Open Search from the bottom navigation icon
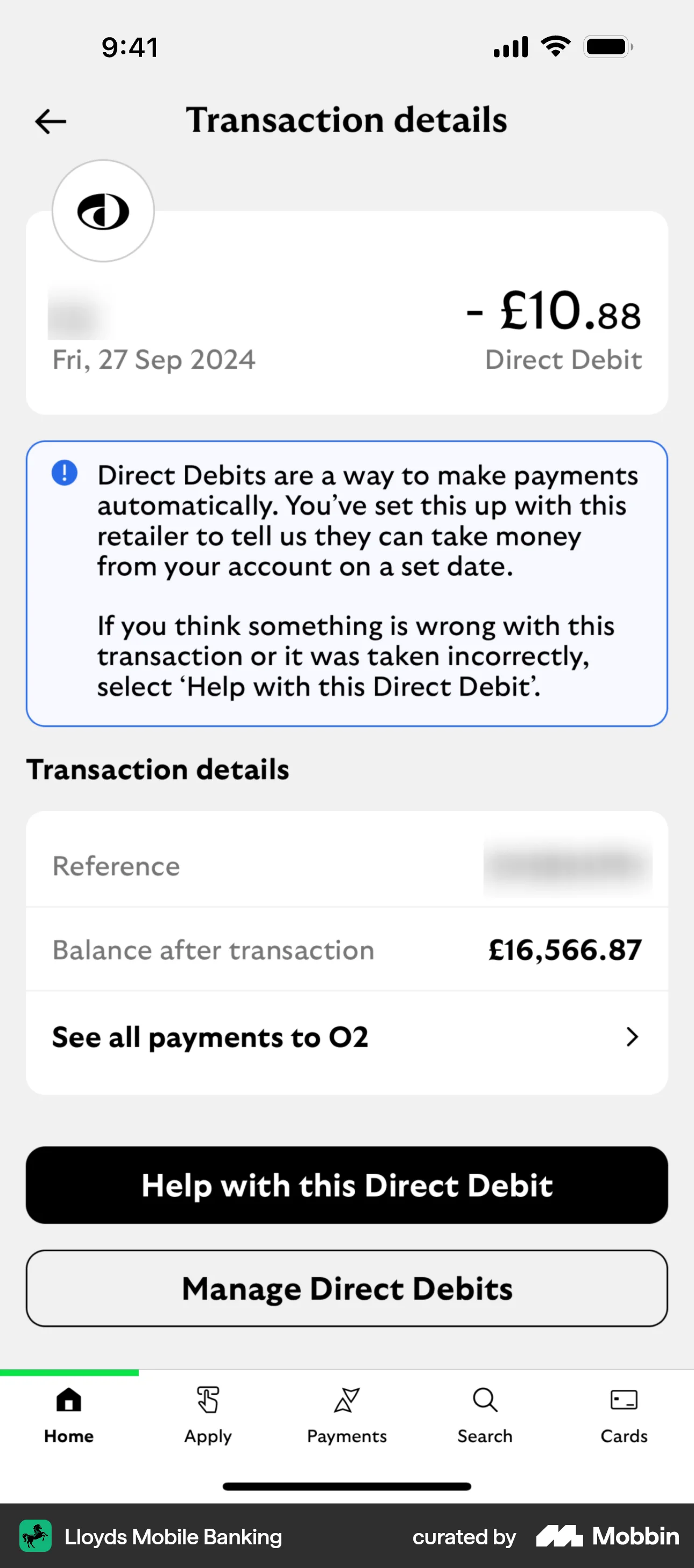Screen dimensions: 694x1568 485,1401
